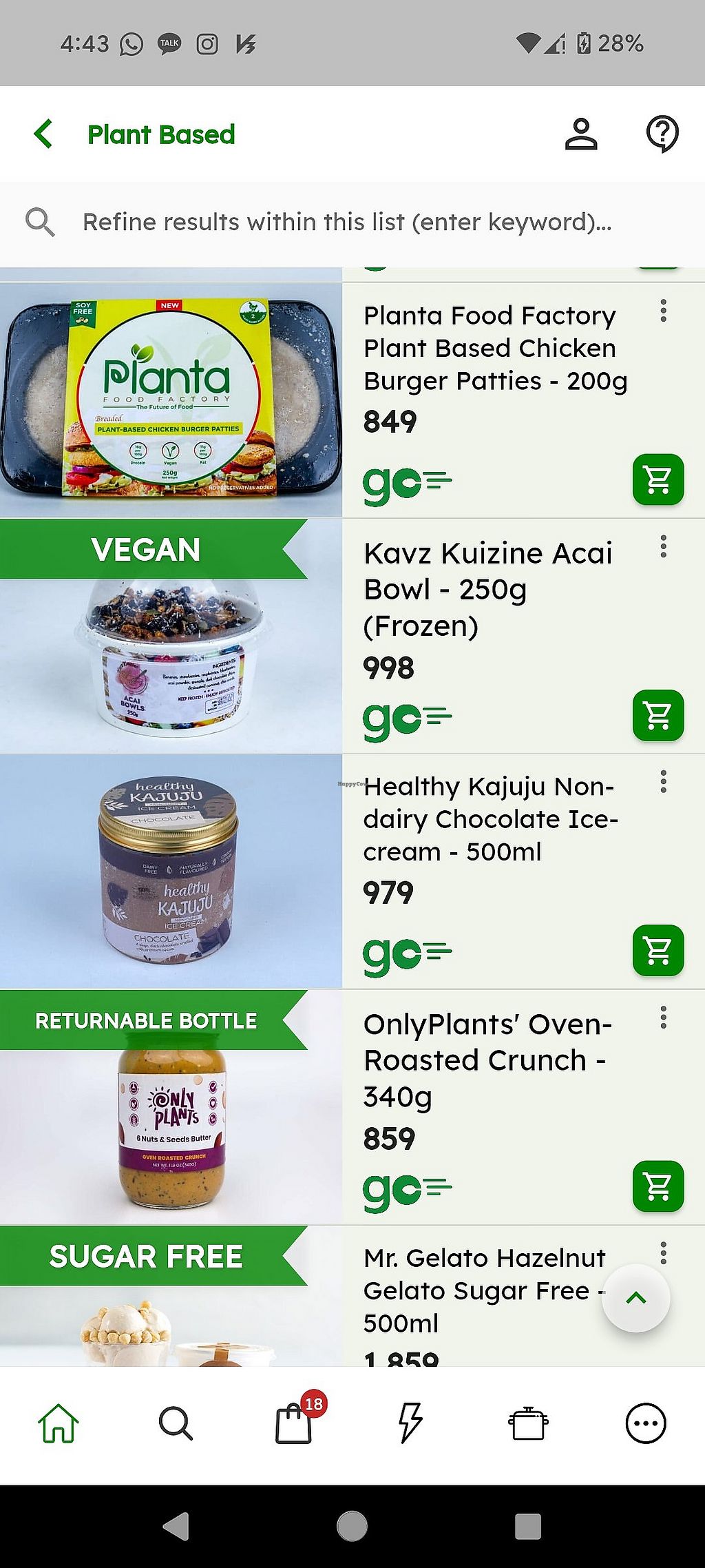Viewport: 705px width, 1568px height.
Task: Open options for Kavz Kuizine Acai Bowl
Action: click(663, 546)
